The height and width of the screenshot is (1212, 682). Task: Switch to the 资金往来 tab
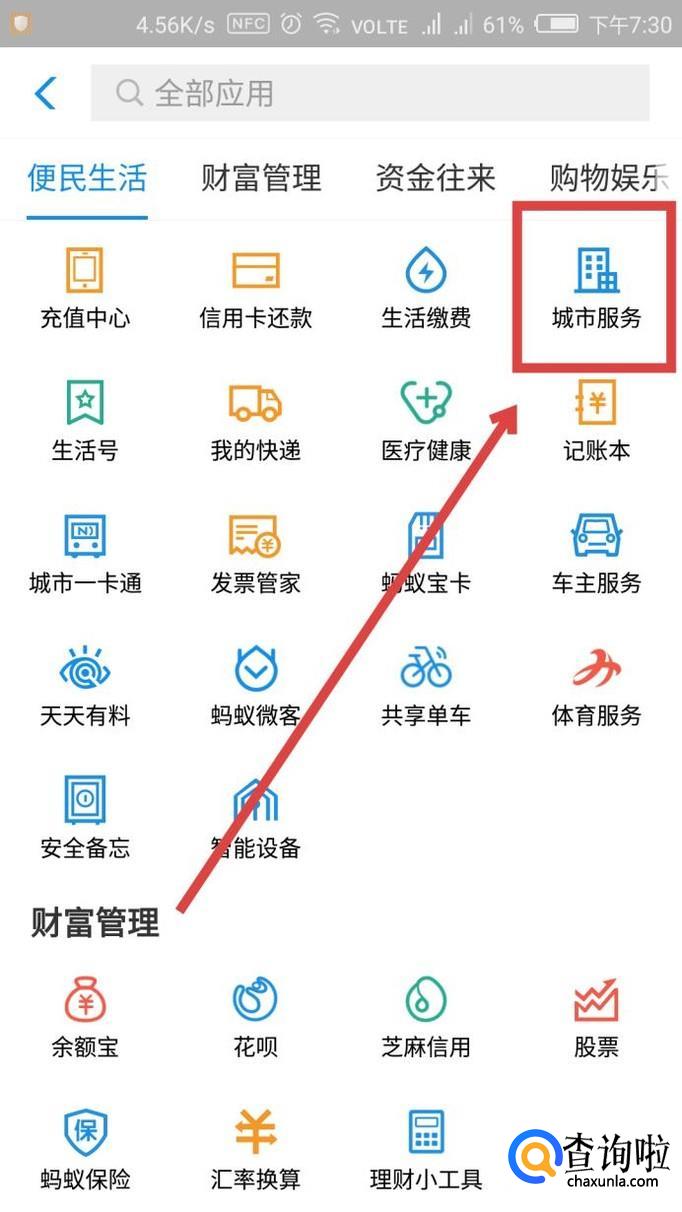coord(435,178)
